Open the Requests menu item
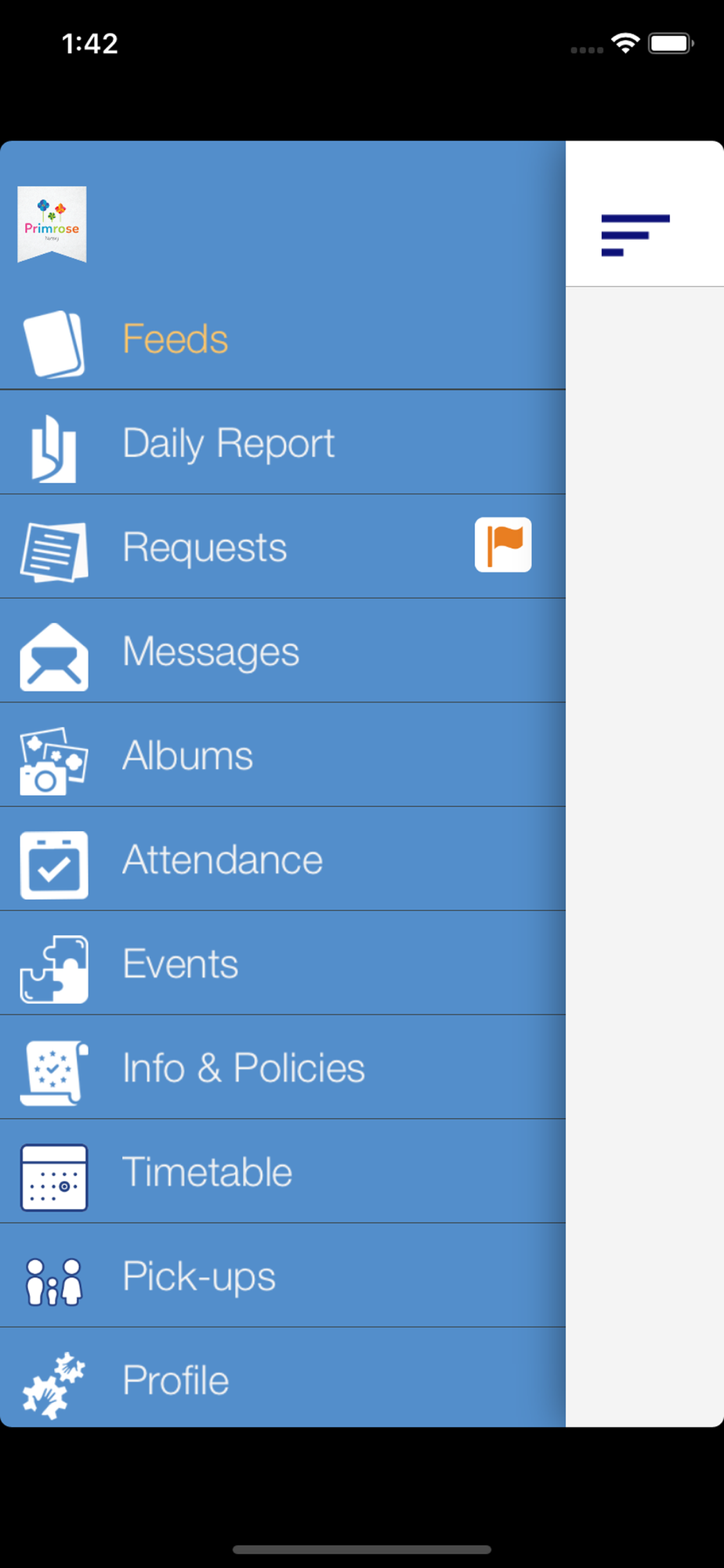 pyautogui.click(x=282, y=547)
